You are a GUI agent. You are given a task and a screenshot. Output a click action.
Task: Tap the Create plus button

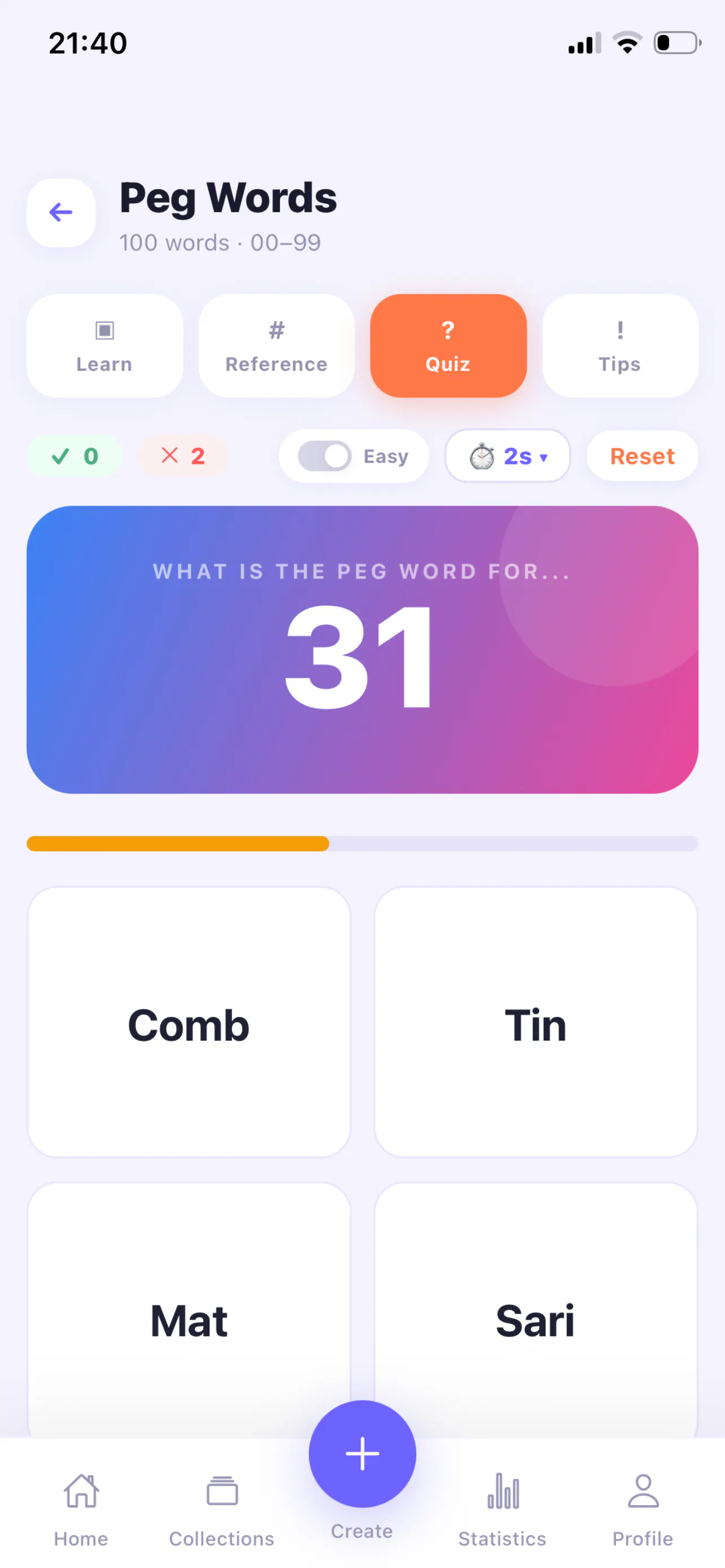[362, 1453]
